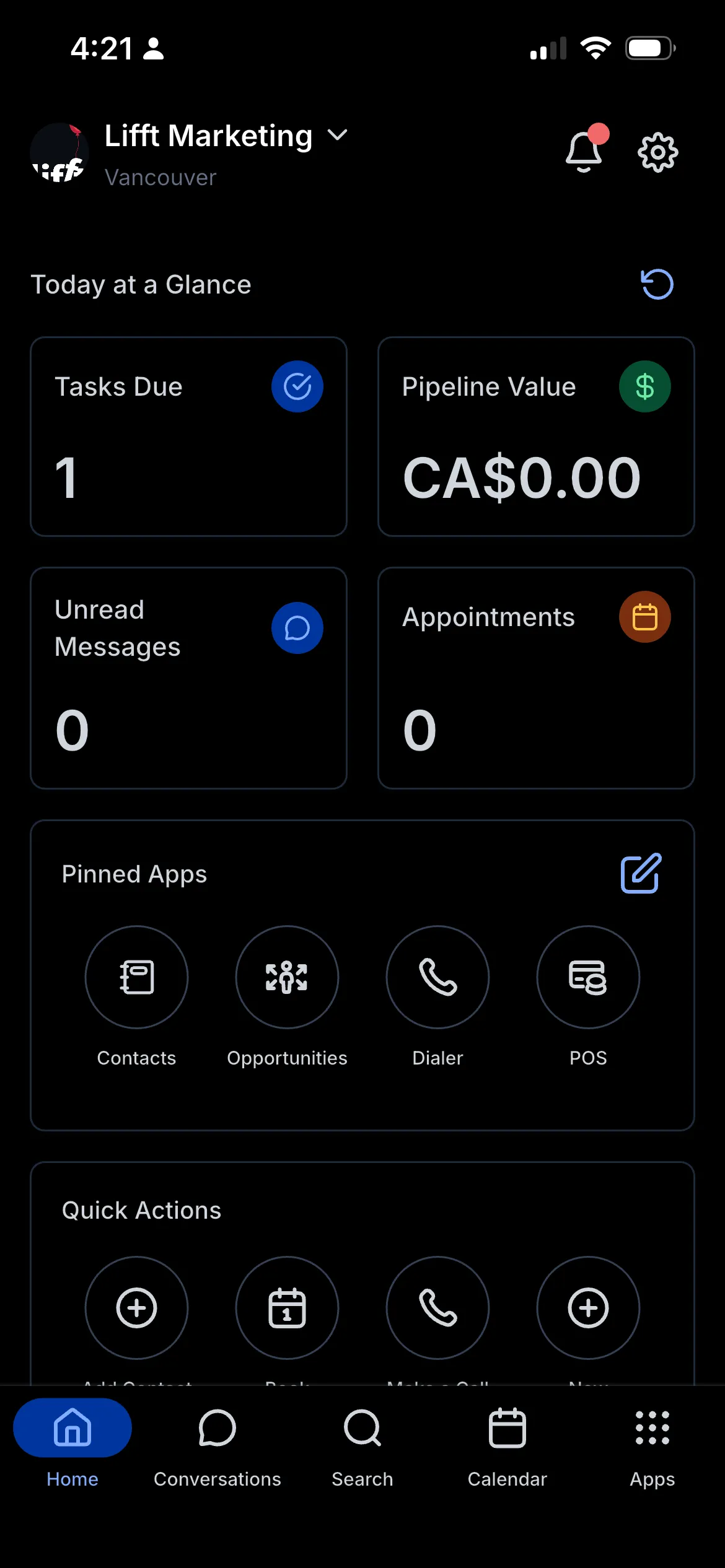Open the pinned Dialer app
The width and height of the screenshot is (725, 1568).
pyautogui.click(x=437, y=977)
